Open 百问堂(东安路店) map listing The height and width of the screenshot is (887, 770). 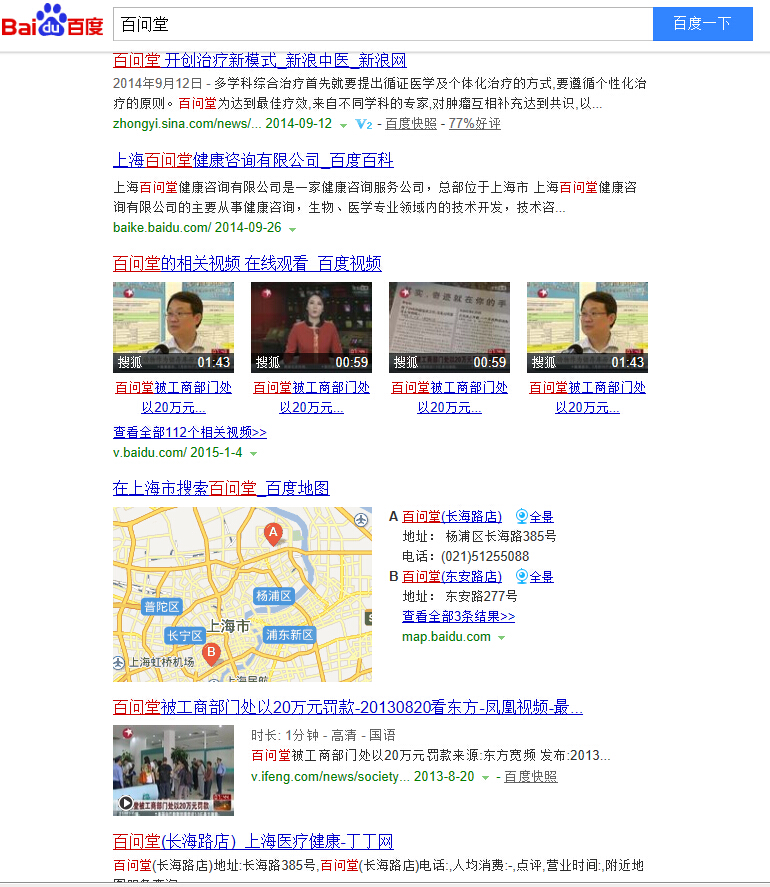[451, 577]
